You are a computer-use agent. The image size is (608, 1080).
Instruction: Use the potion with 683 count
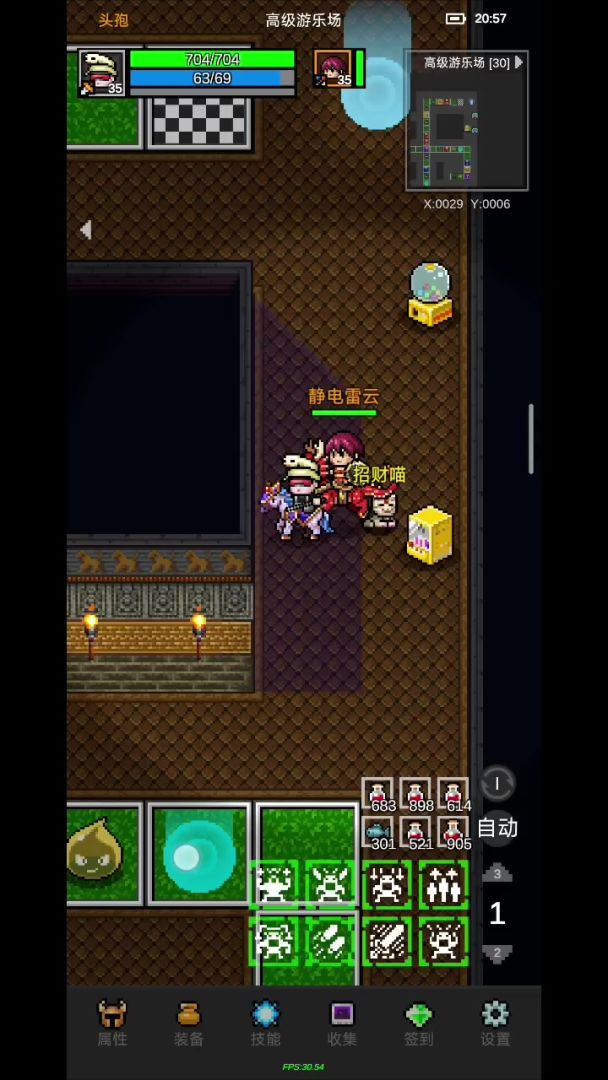pos(378,794)
